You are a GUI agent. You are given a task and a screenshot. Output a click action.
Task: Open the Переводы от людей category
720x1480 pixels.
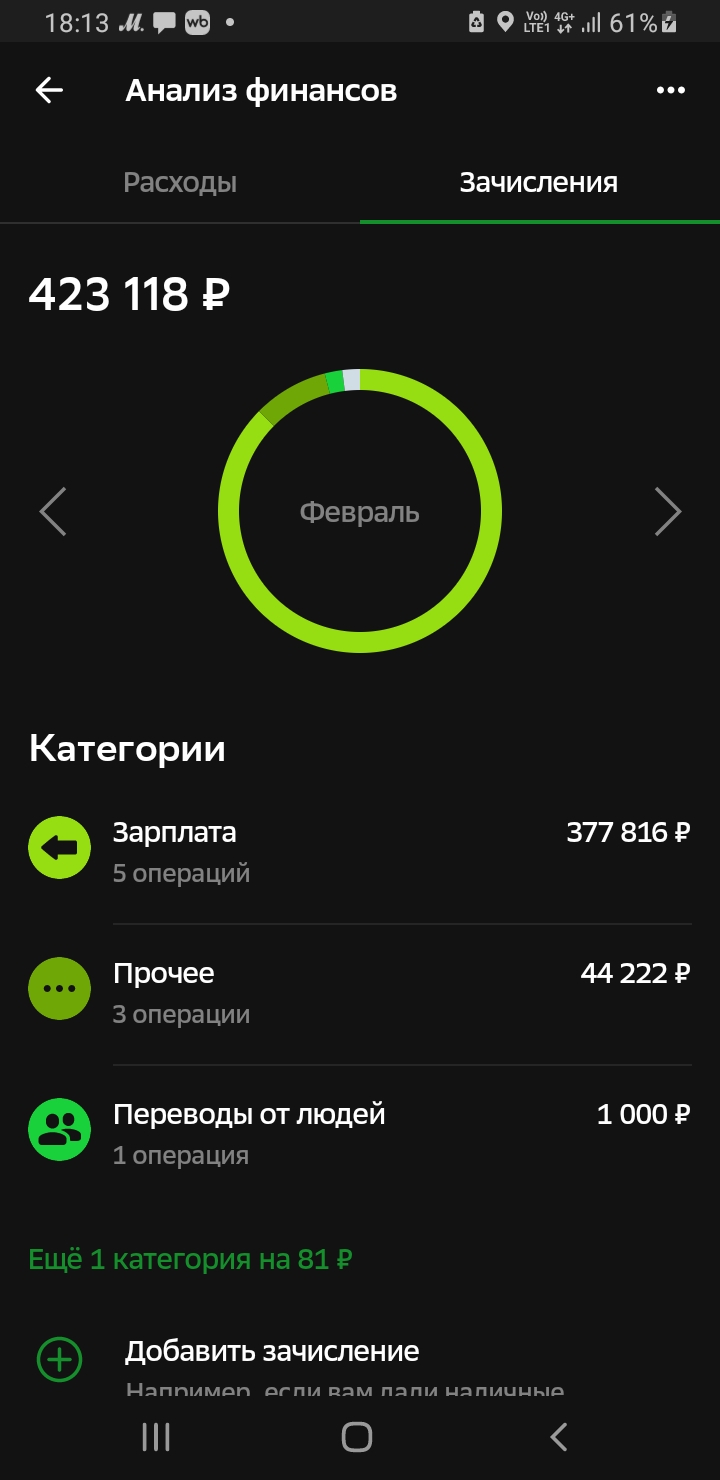coord(360,1133)
